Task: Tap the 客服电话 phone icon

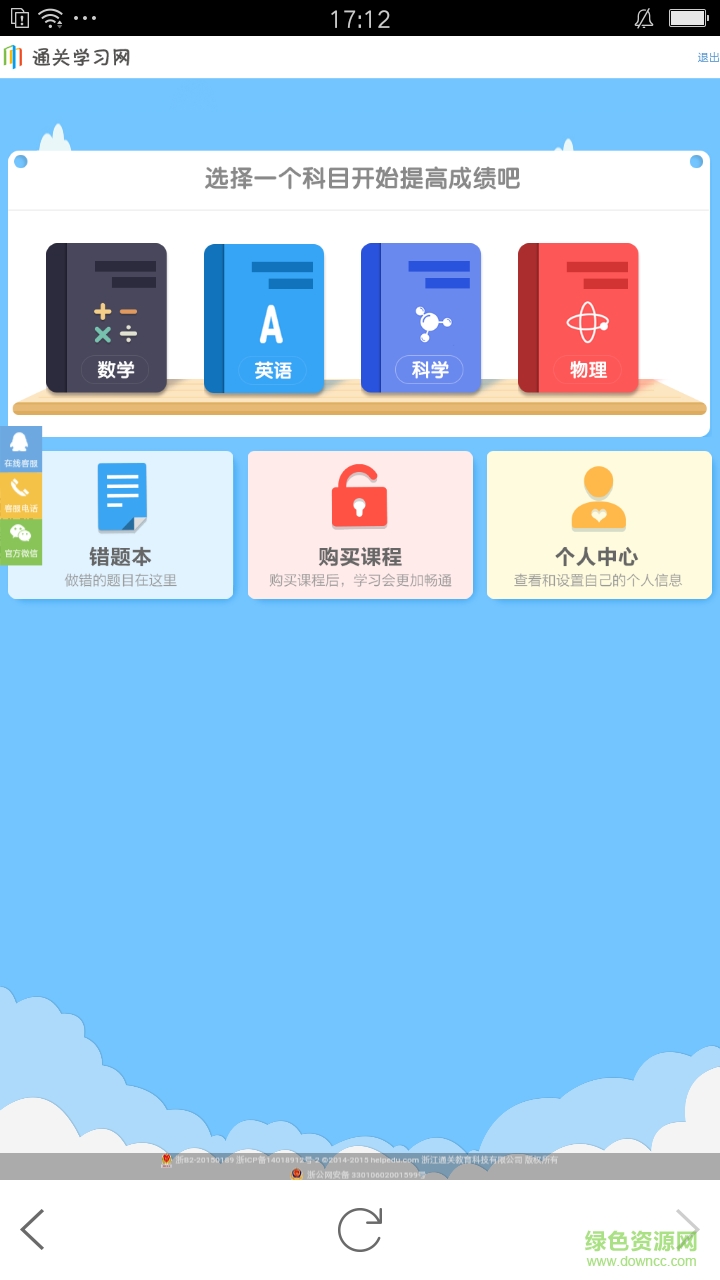Action: 20,494
